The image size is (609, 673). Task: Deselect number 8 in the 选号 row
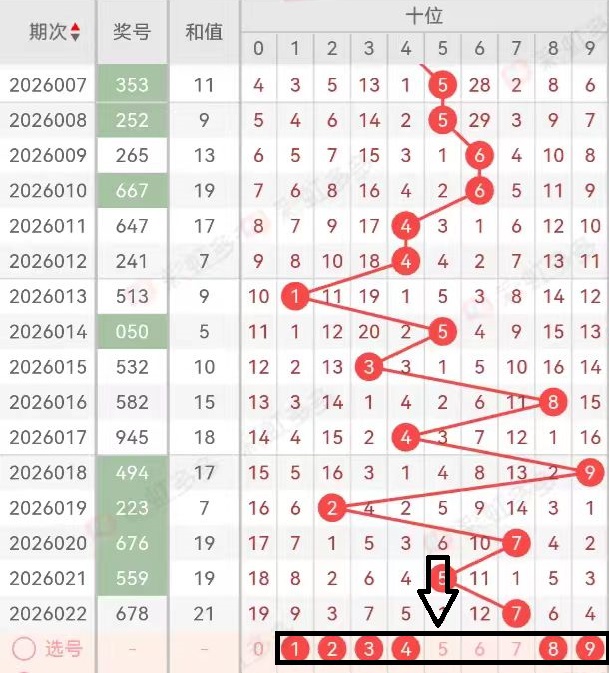coord(554,650)
